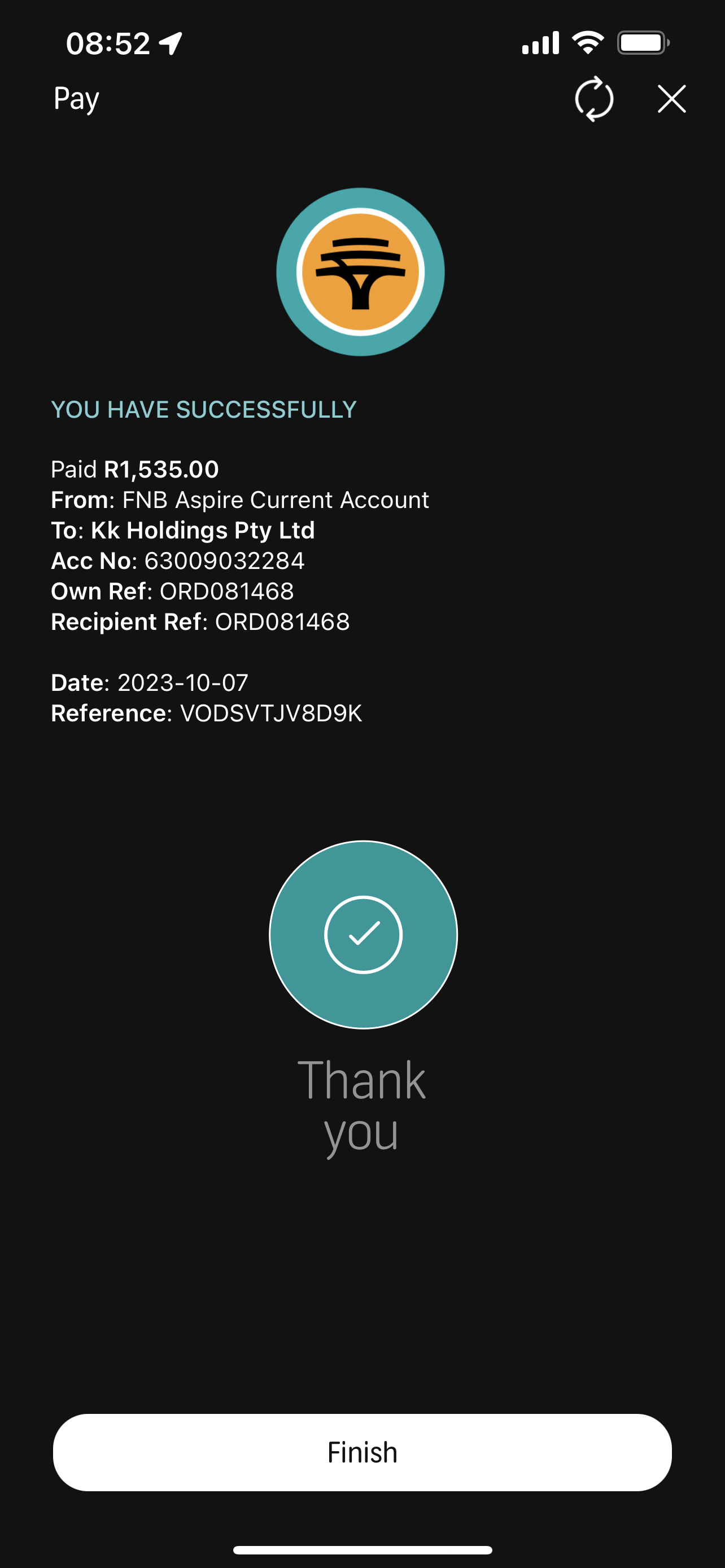725x1568 pixels.
Task: Tap the circular arrows refresh icon
Action: (593, 99)
